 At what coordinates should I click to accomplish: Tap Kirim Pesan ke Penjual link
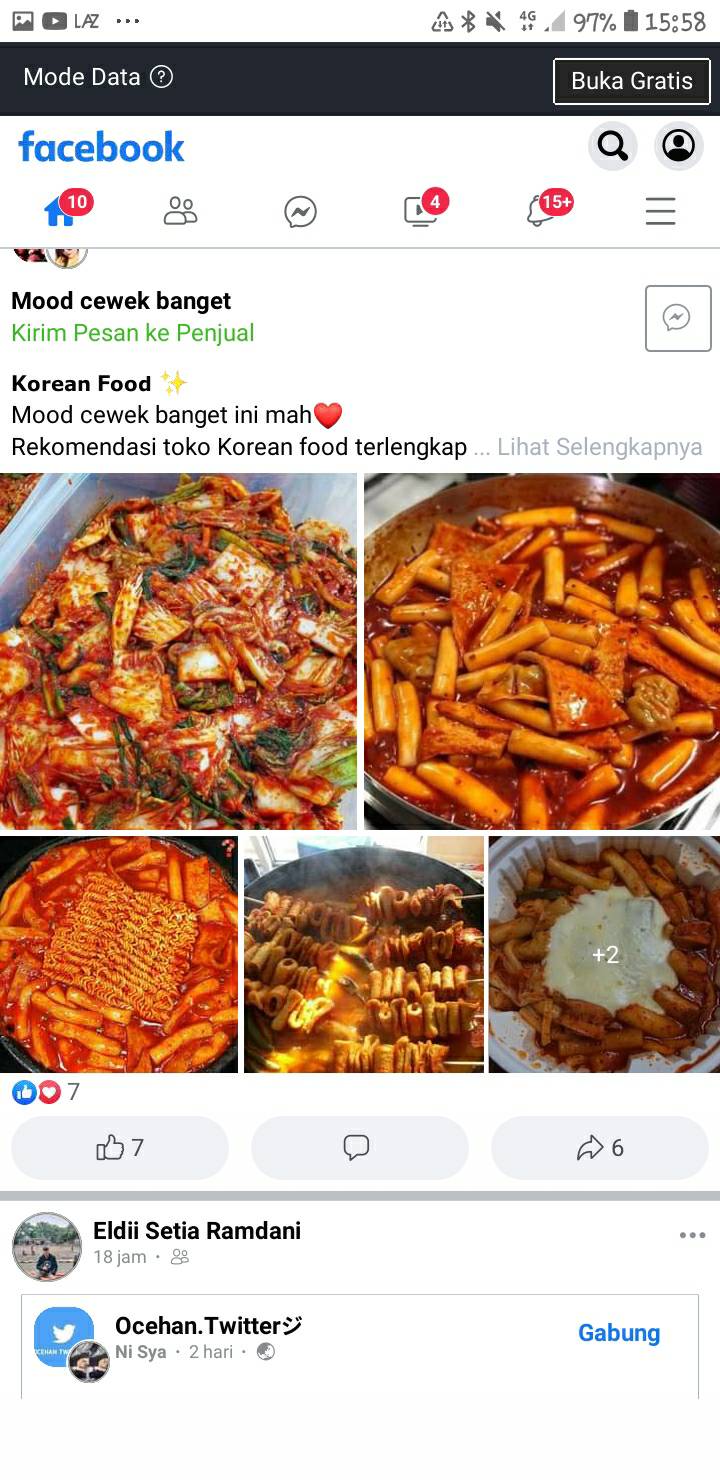(x=133, y=333)
